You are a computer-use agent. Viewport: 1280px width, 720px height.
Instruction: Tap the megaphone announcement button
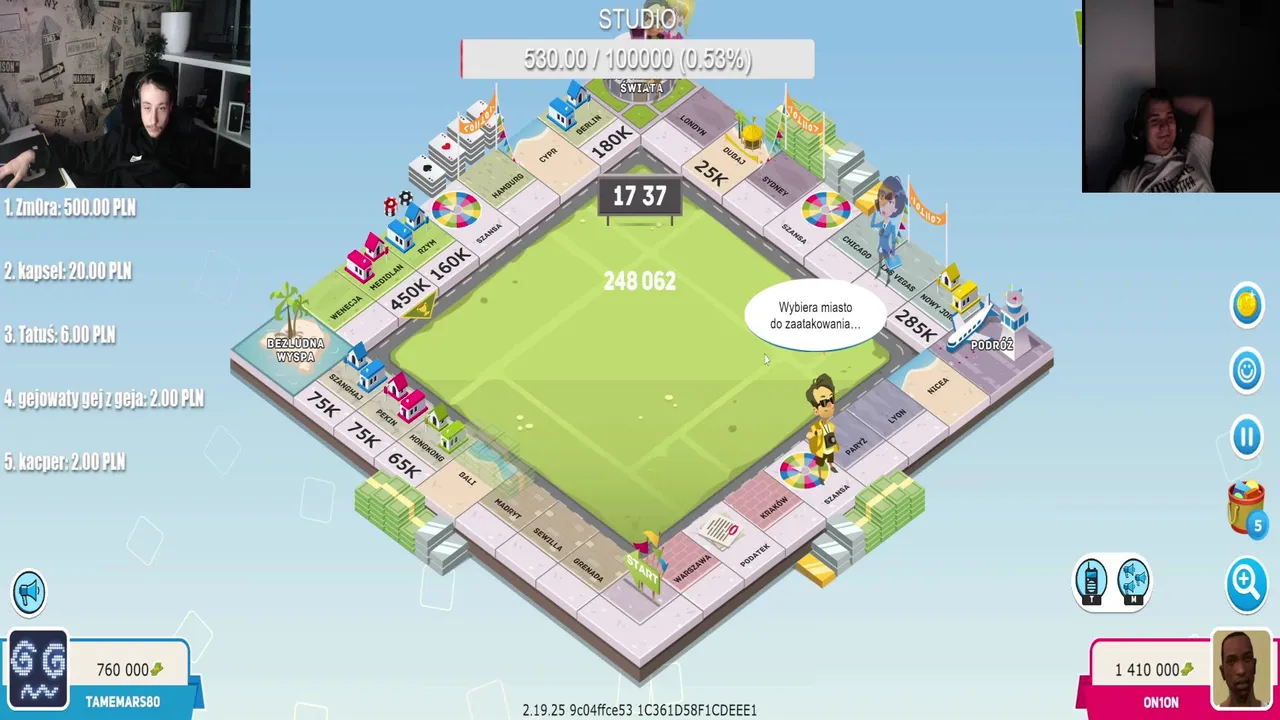pyautogui.click(x=29, y=593)
